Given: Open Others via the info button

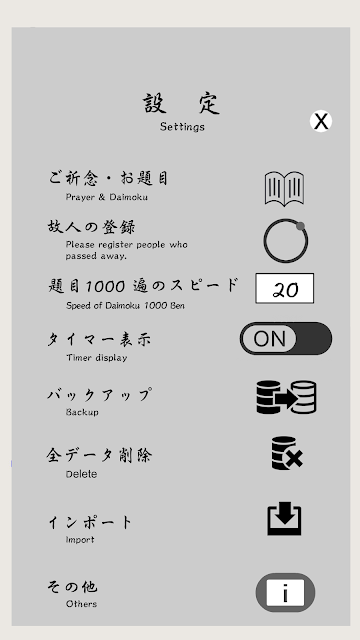Looking at the screenshot, I should [285, 592].
